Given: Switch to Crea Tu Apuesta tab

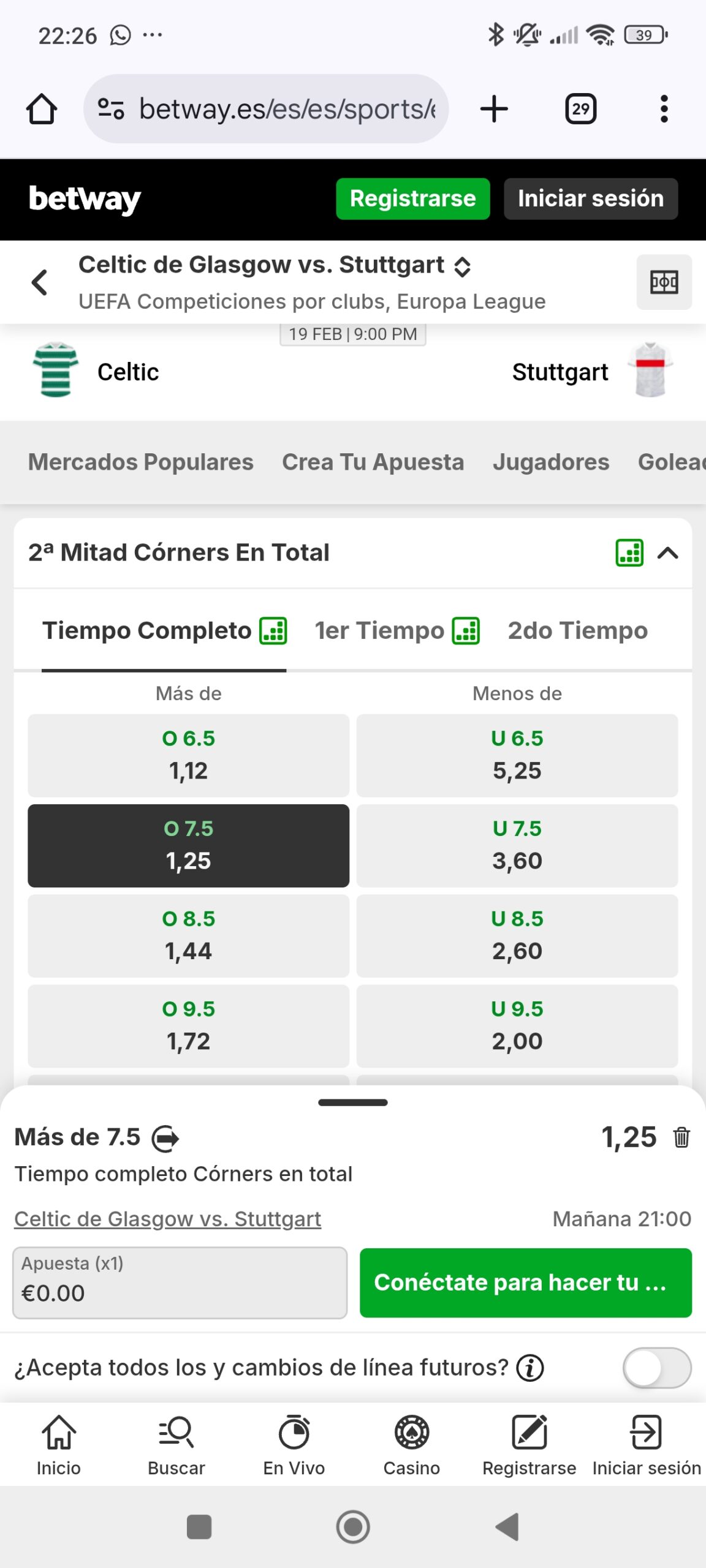Looking at the screenshot, I should tap(373, 462).
